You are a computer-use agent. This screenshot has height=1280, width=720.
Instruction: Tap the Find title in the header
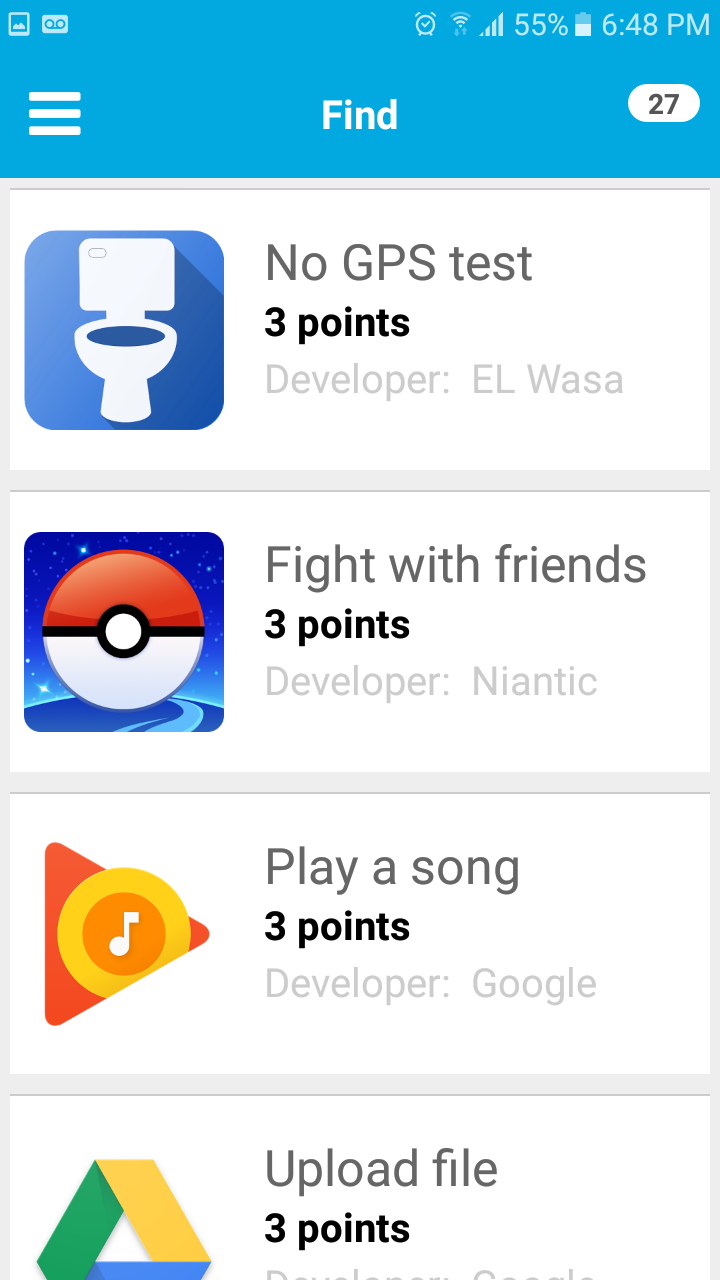pyautogui.click(x=360, y=114)
